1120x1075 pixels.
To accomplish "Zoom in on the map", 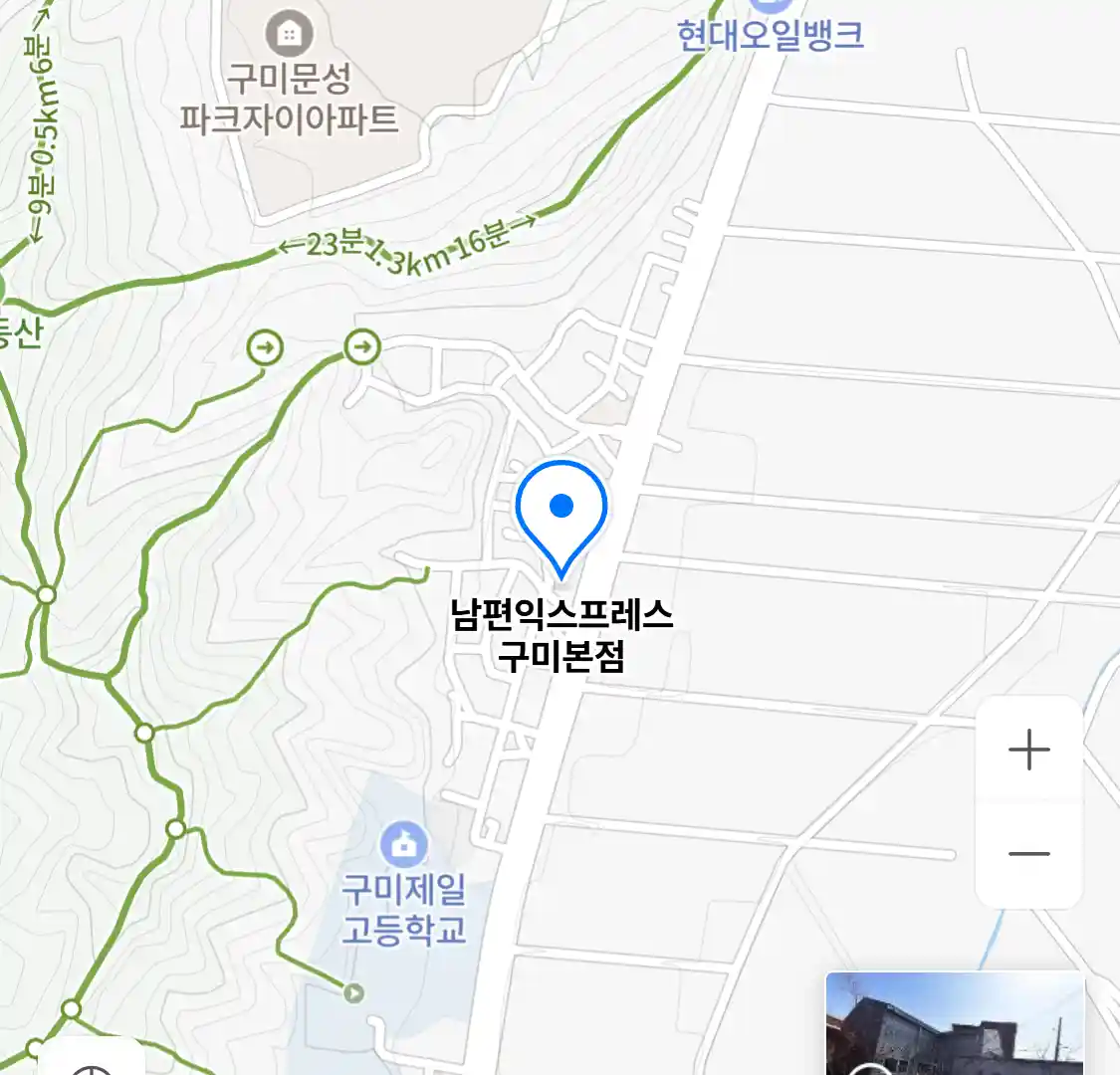I will [x=1028, y=750].
